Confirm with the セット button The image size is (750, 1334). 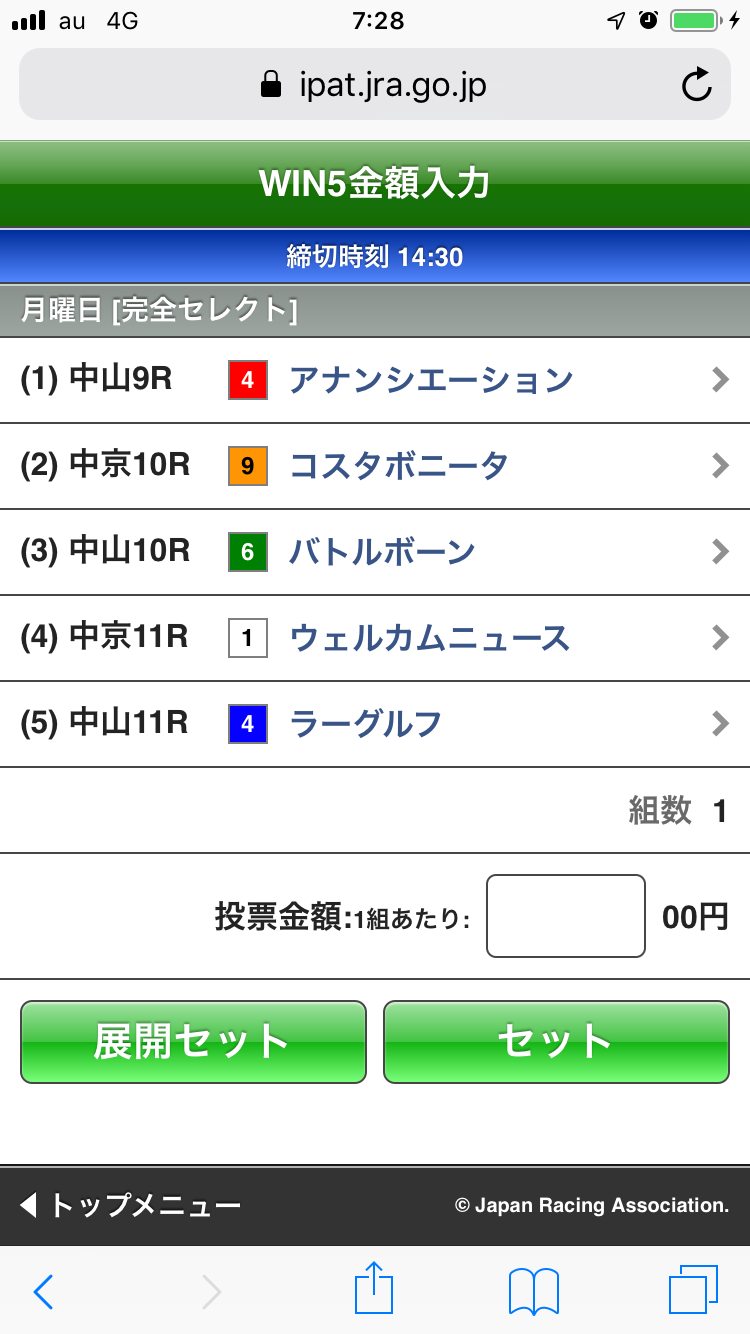[x=556, y=1041]
